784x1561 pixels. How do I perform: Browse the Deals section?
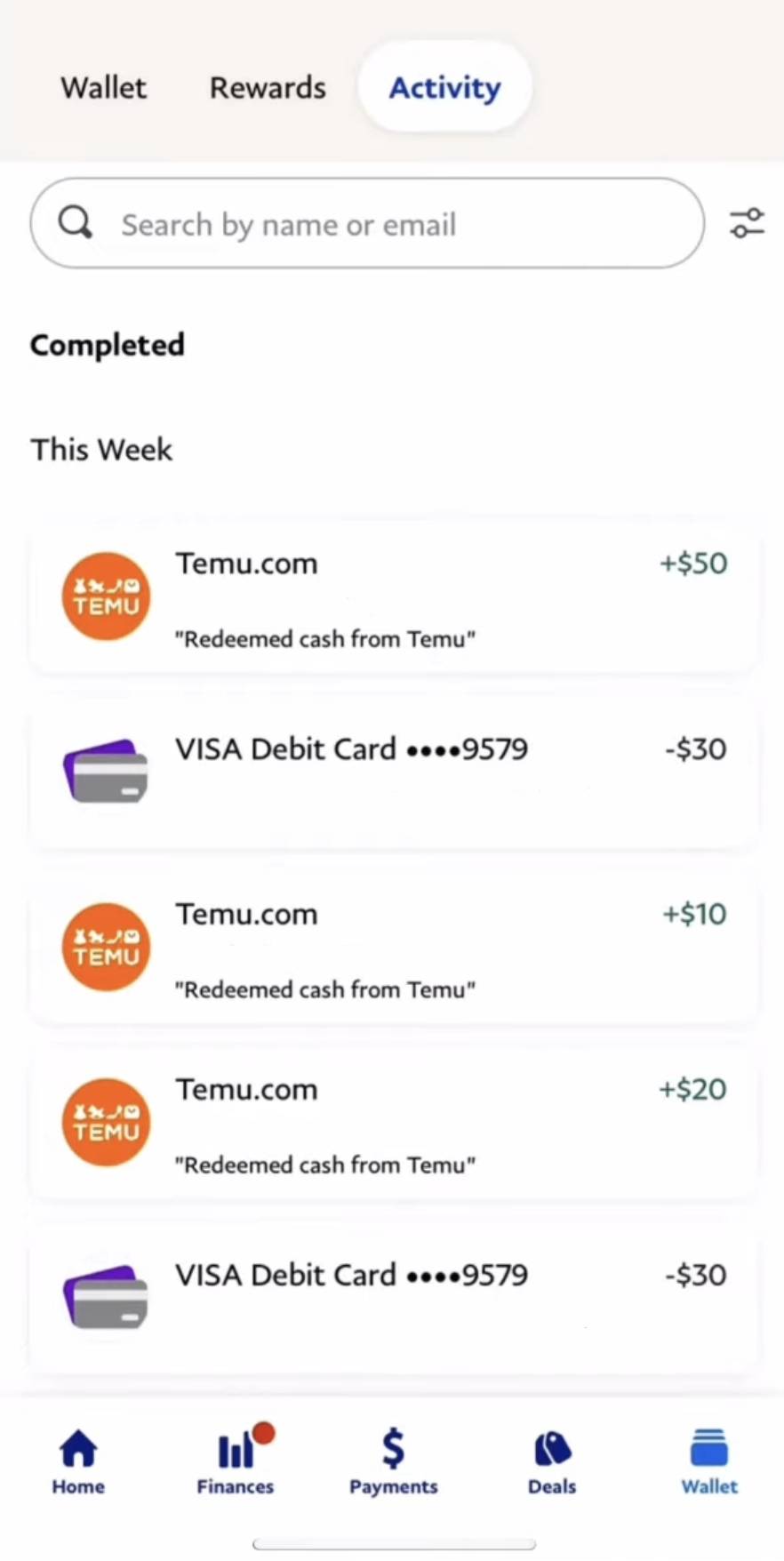pyautogui.click(x=551, y=1462)
